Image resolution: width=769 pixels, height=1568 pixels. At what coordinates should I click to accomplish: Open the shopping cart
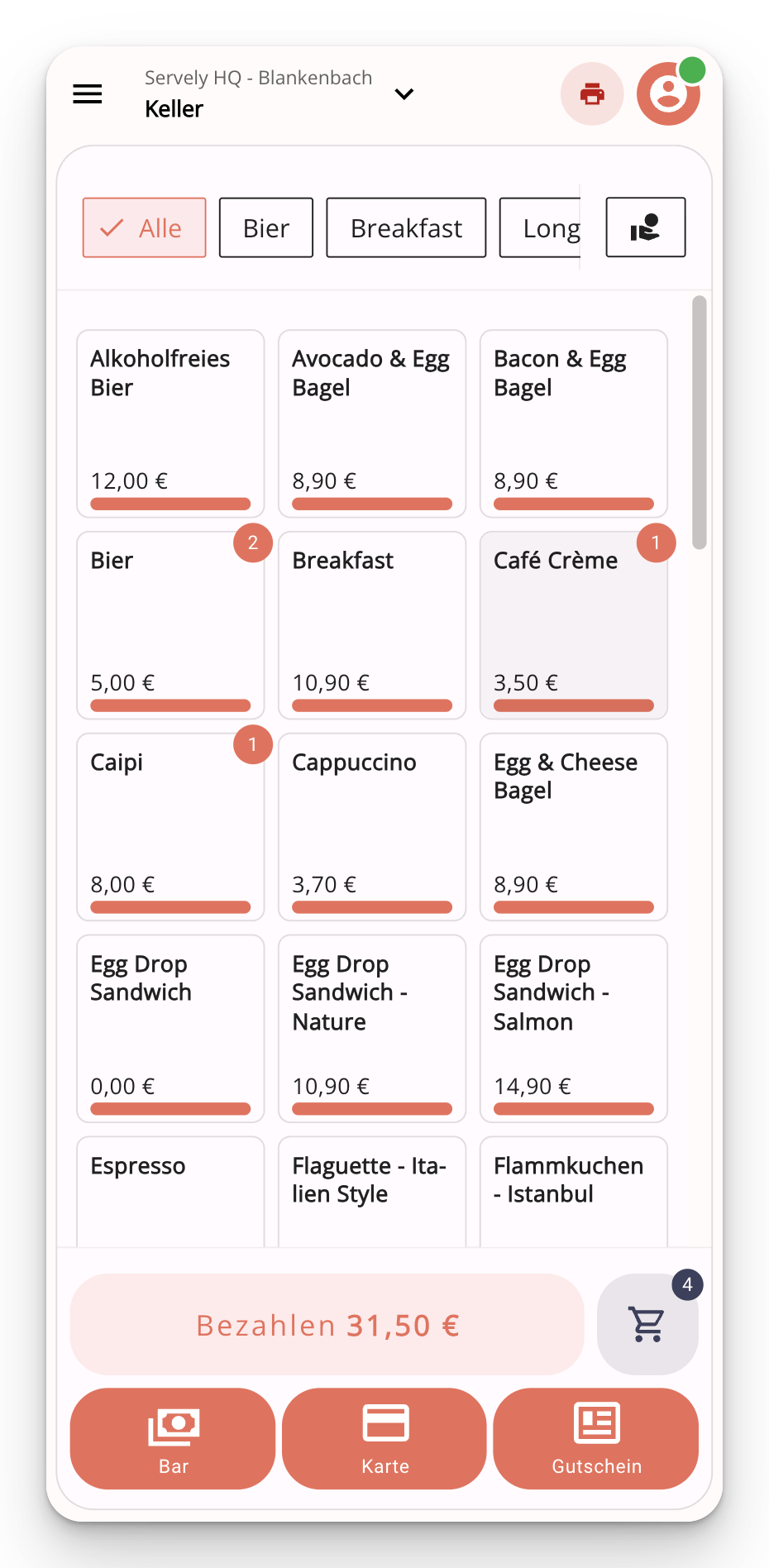tap(647, 1325)
